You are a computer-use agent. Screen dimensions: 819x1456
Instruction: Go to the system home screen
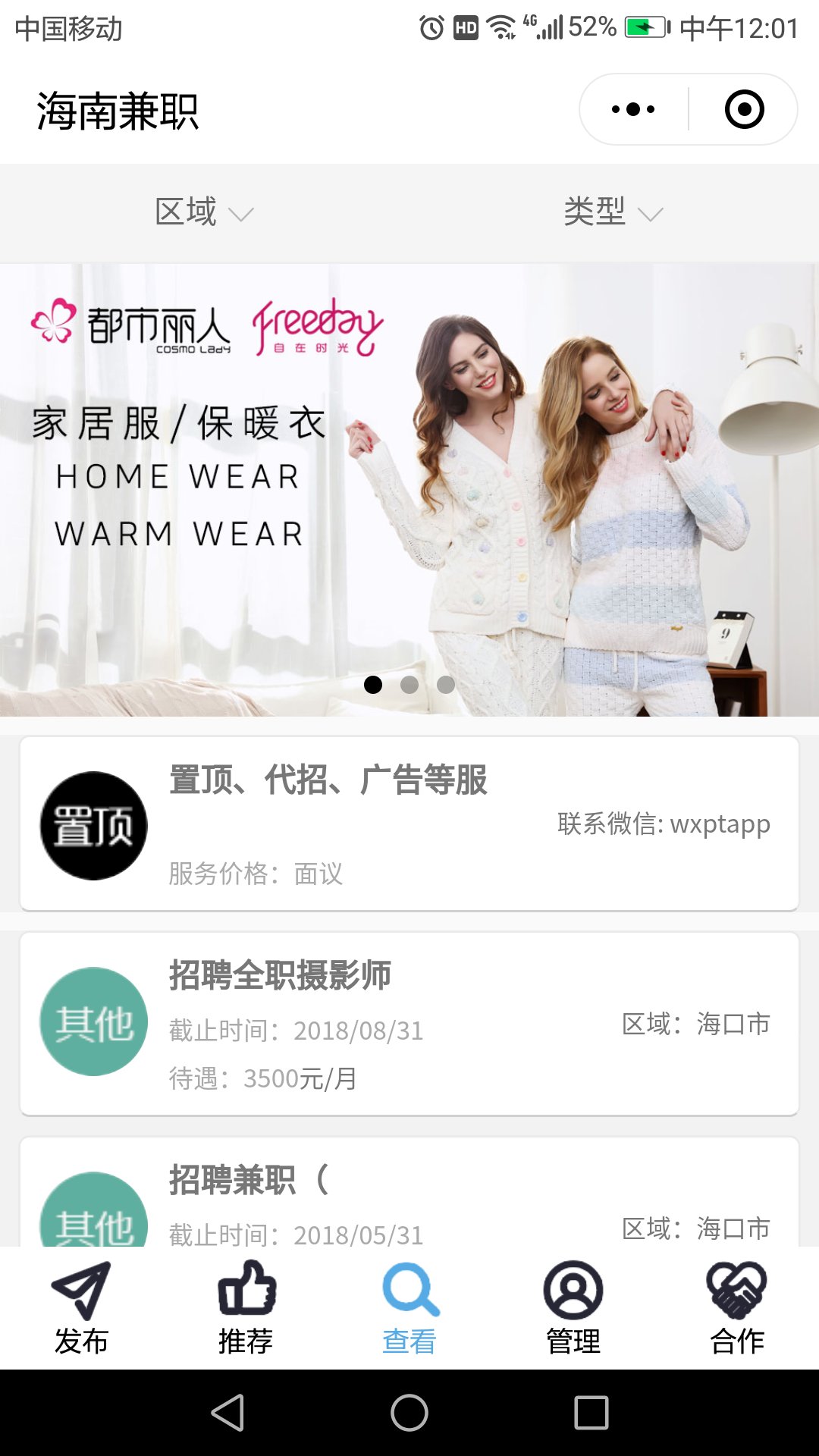[x=409, y=1413]
